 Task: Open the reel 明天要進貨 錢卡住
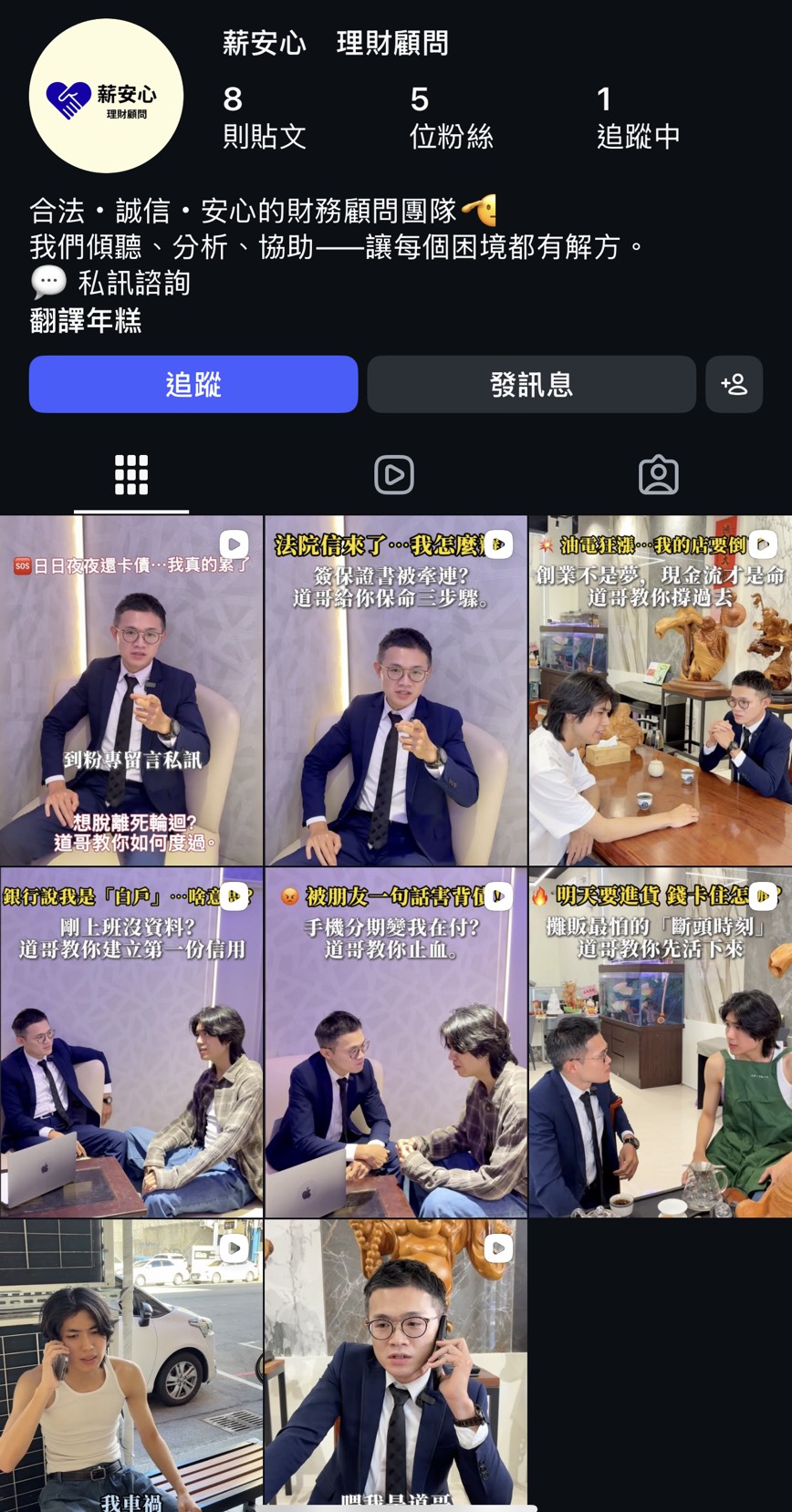pos(660,1042)
